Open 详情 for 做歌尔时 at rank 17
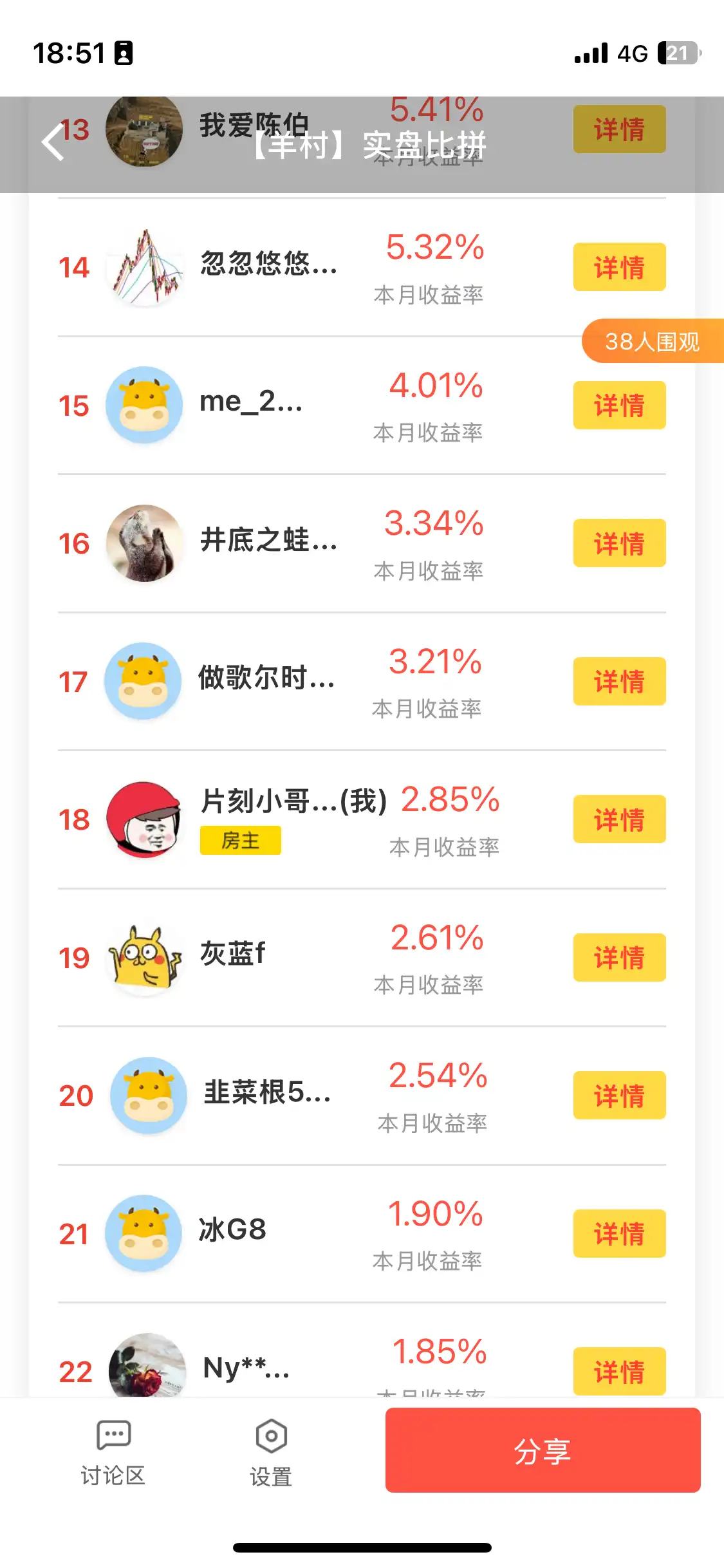 pos(619,682)
